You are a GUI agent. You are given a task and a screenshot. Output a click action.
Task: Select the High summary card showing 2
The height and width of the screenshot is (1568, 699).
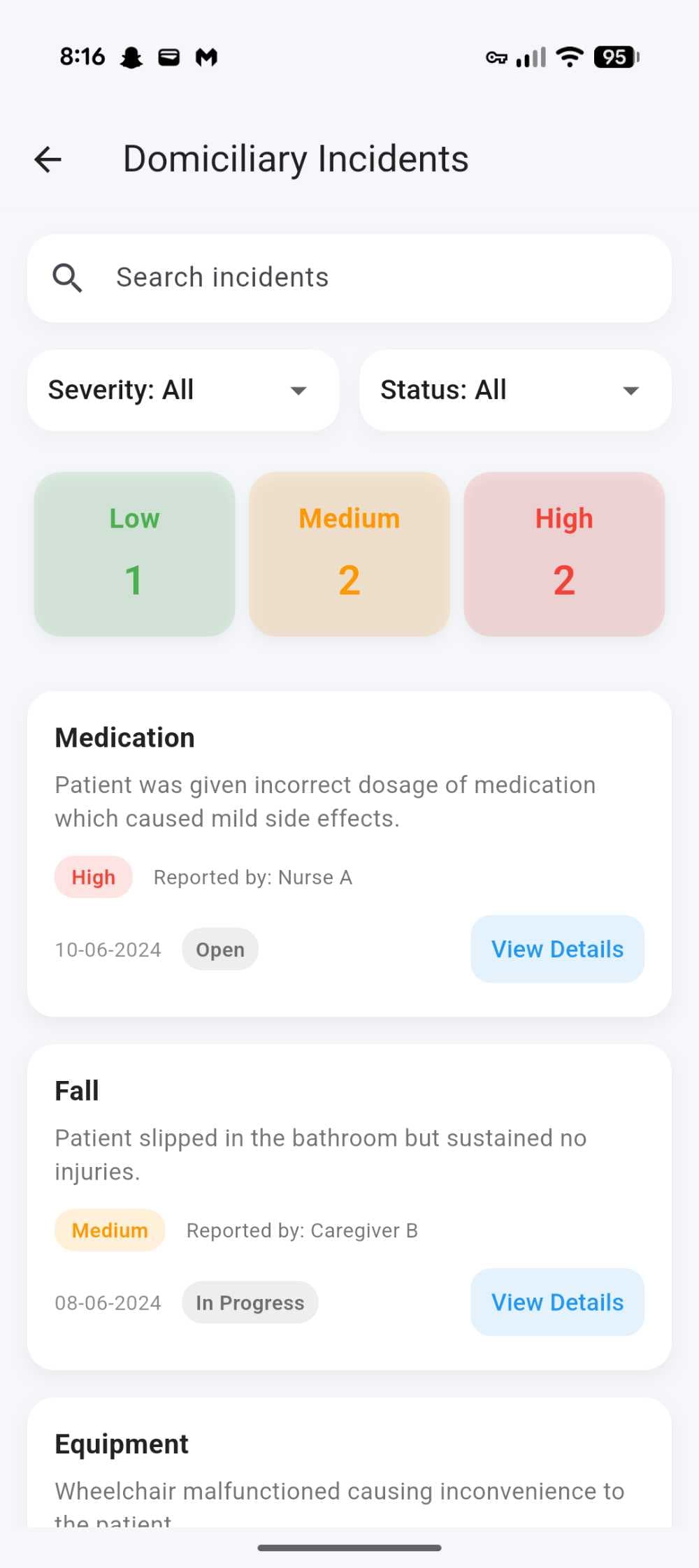564,553
